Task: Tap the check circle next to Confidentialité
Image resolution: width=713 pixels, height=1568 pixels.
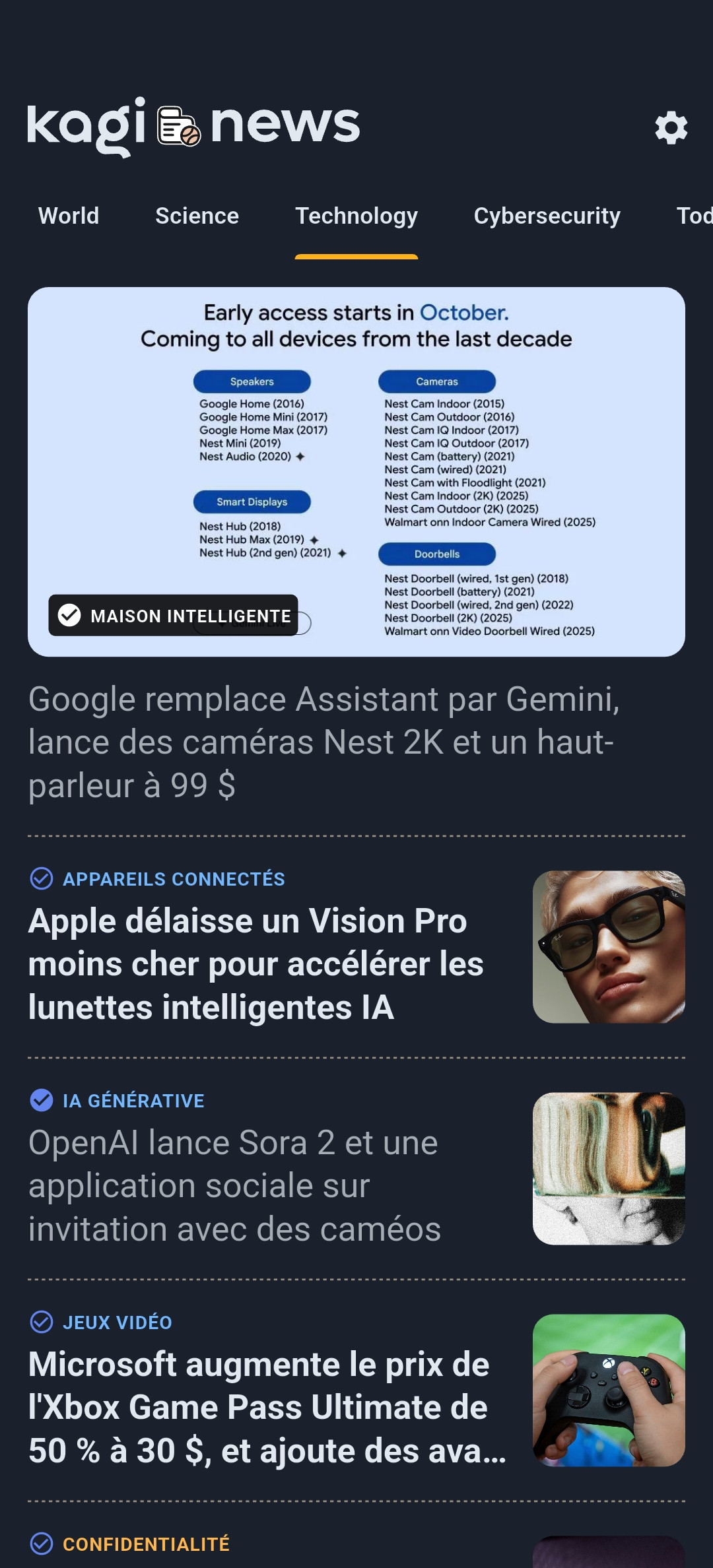Action: coord(42,1544)
